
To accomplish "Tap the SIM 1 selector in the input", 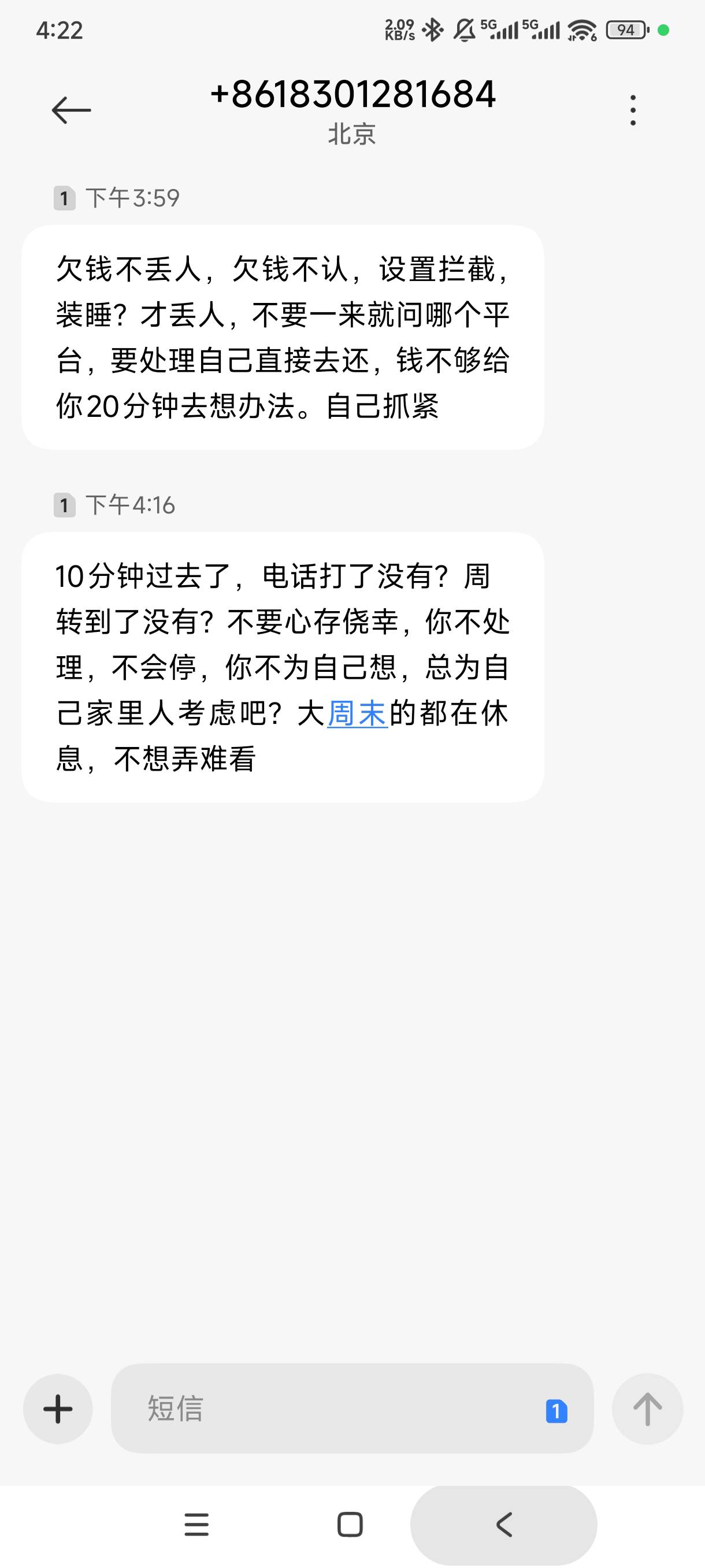I will [556, 1411].
